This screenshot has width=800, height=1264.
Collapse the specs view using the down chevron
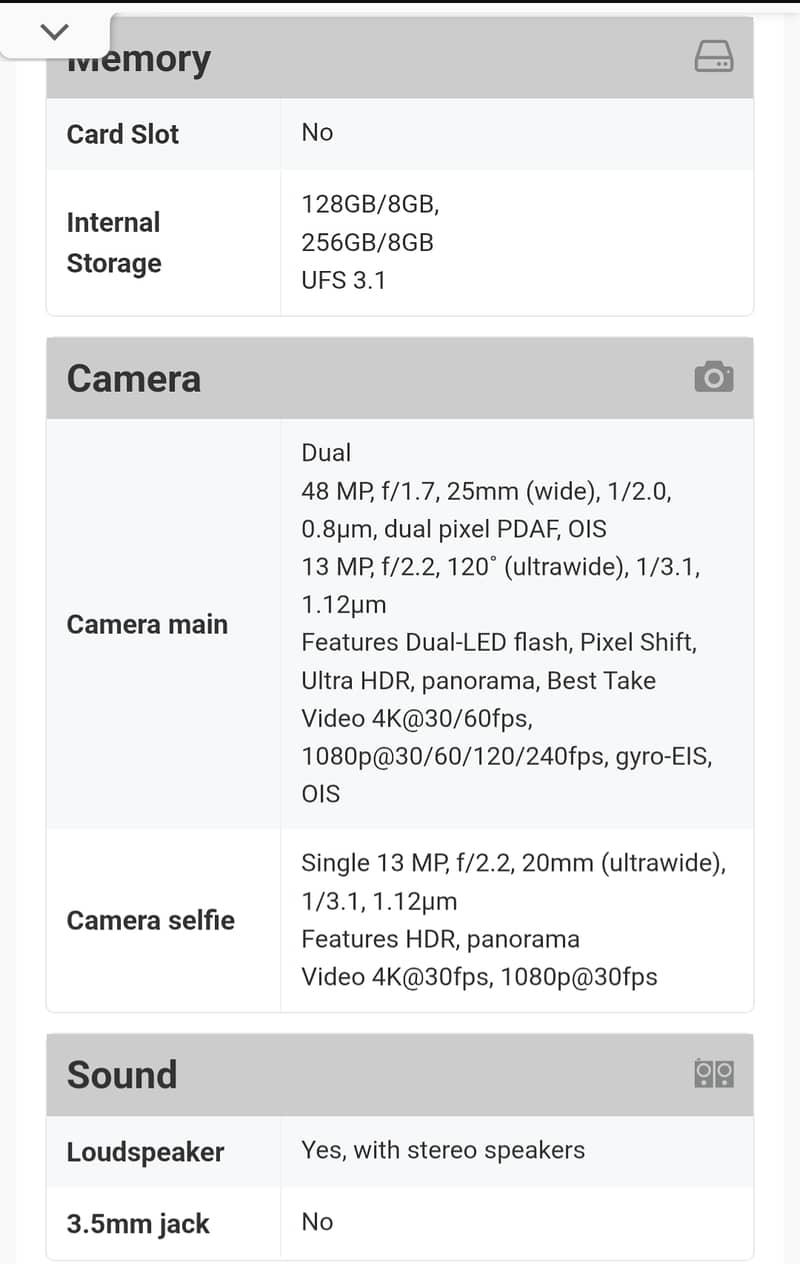click(x=54, y=31)
